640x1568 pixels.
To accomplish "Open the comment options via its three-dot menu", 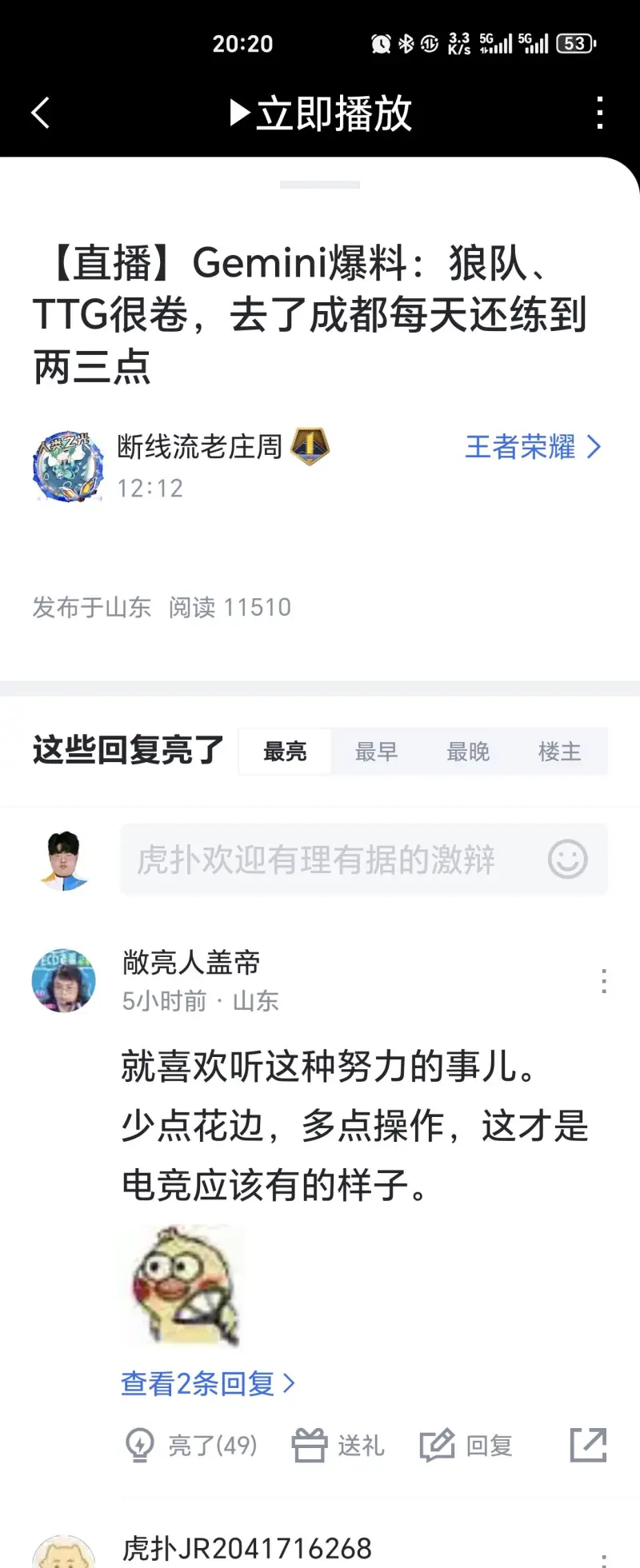I will tap(604, 982).
